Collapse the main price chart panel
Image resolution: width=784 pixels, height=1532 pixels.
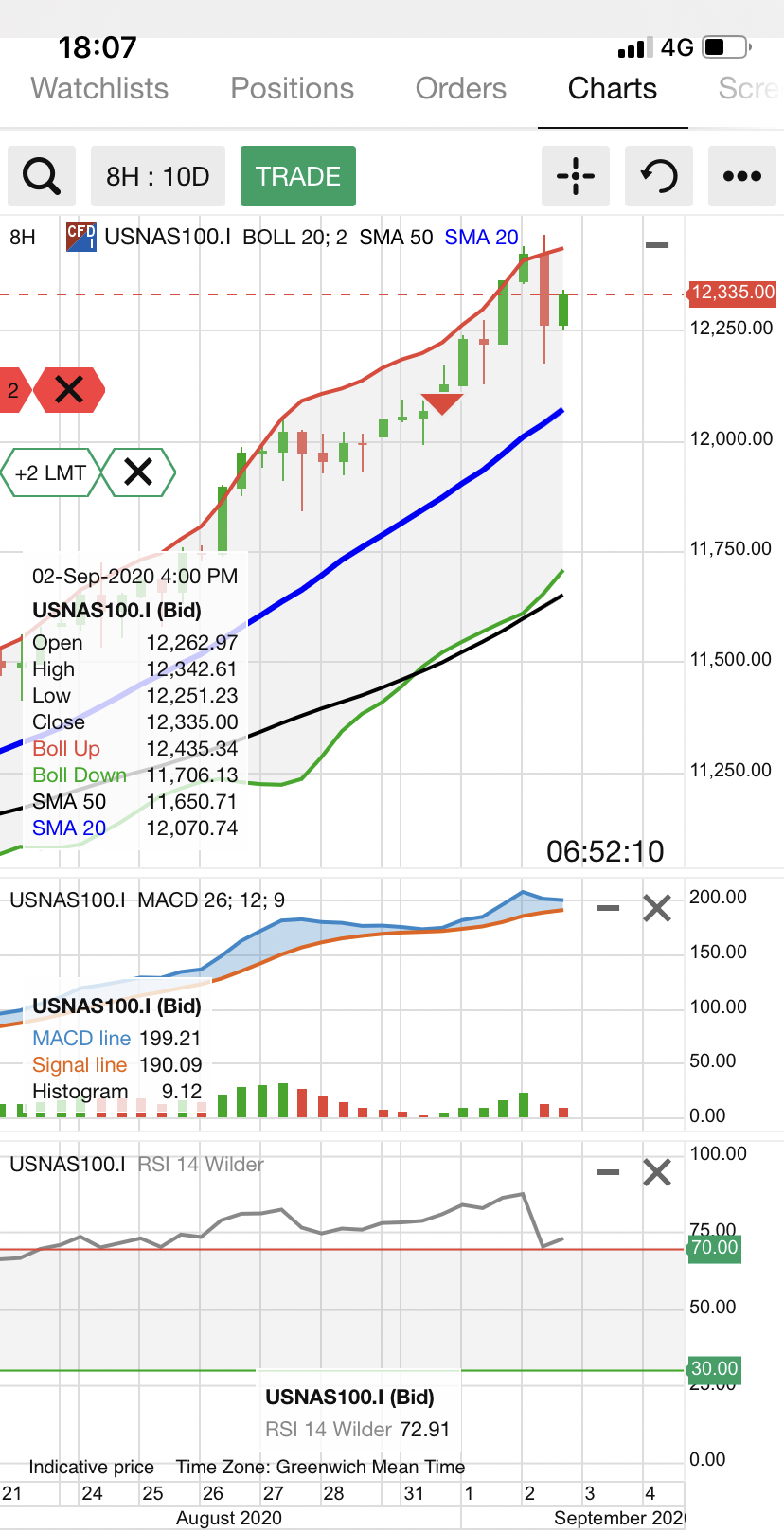(x=657, y=245)
